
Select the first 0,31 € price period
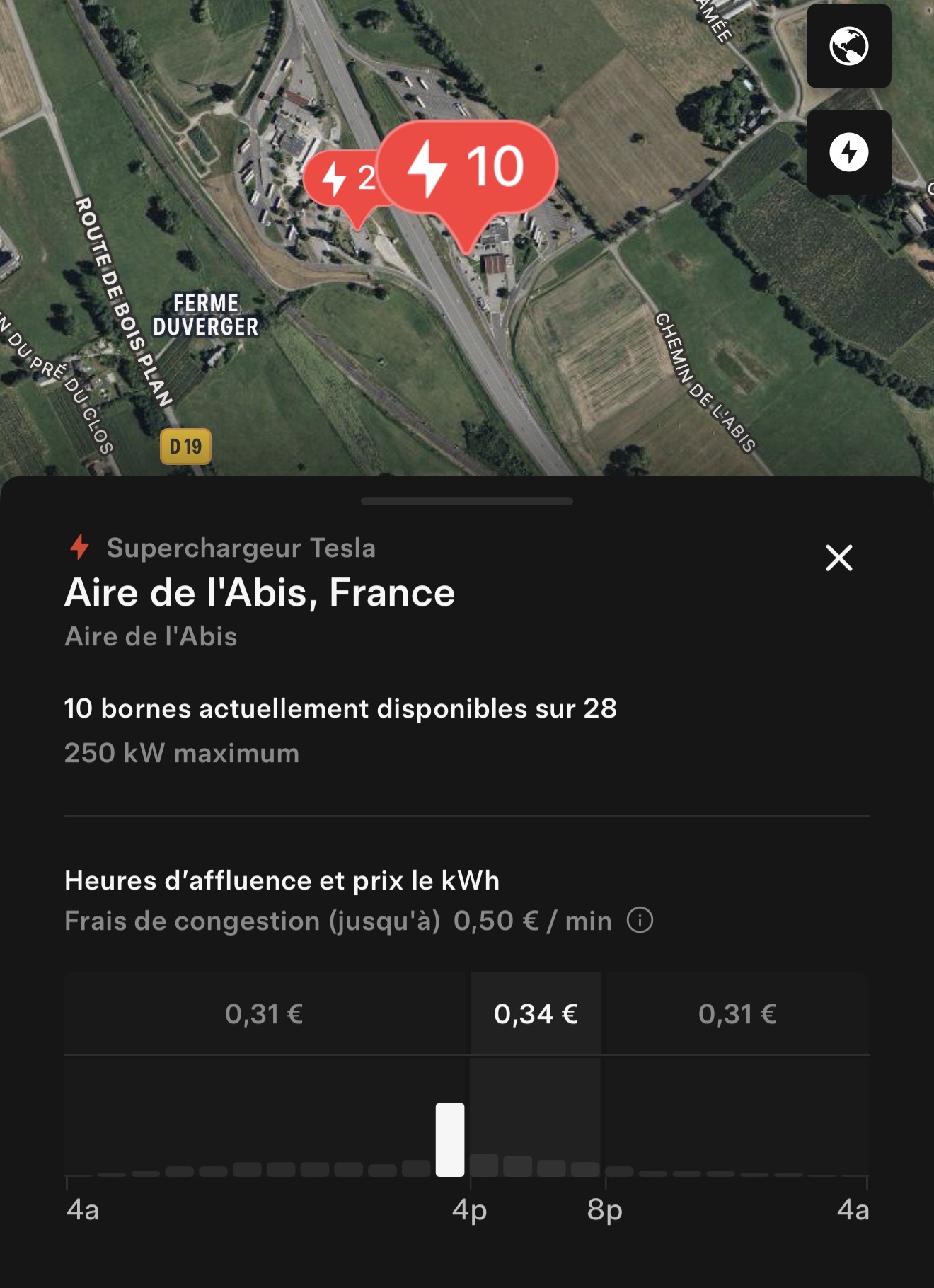[x=264, y=1014]
